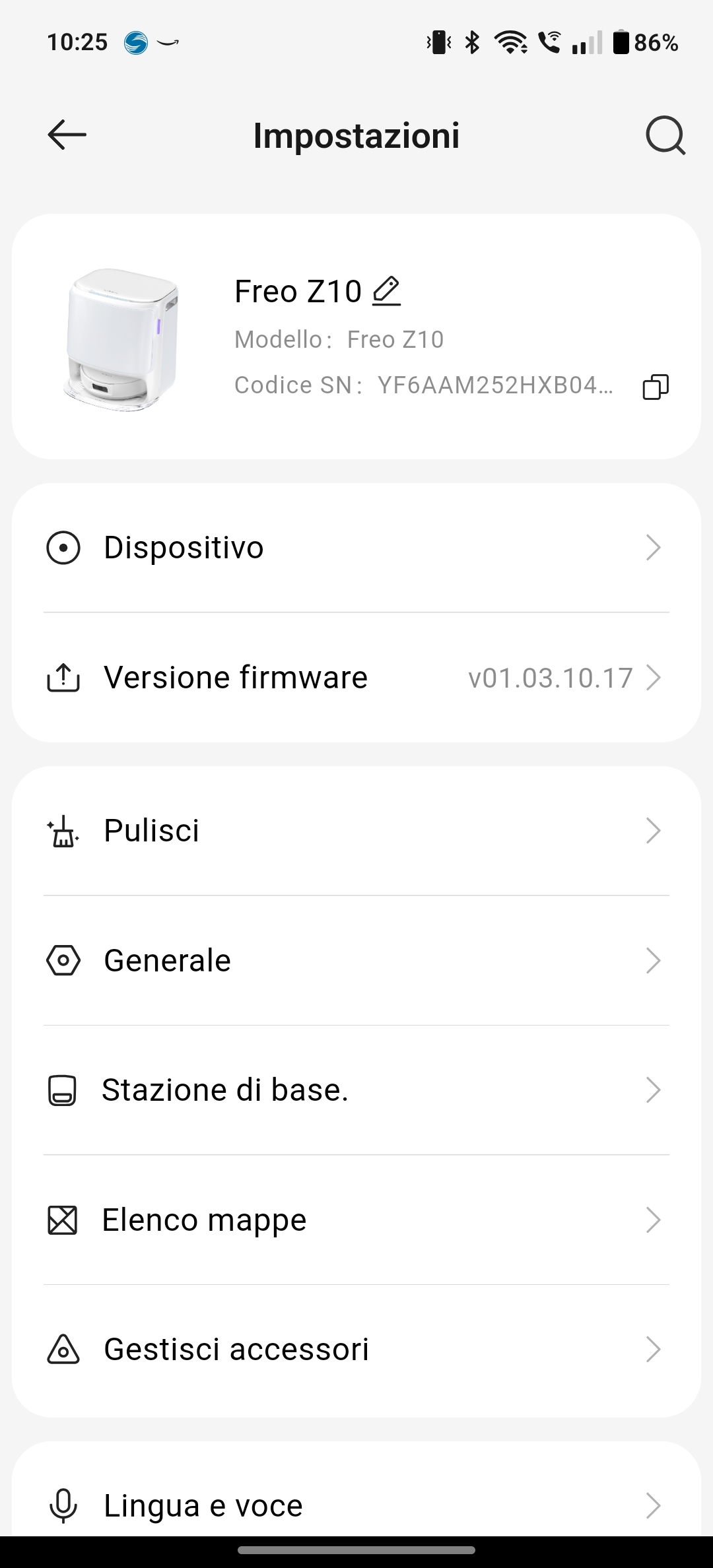The image size is (713, 1568).
Task: Open Gestisci accessori
Action: click(356, 1350)
